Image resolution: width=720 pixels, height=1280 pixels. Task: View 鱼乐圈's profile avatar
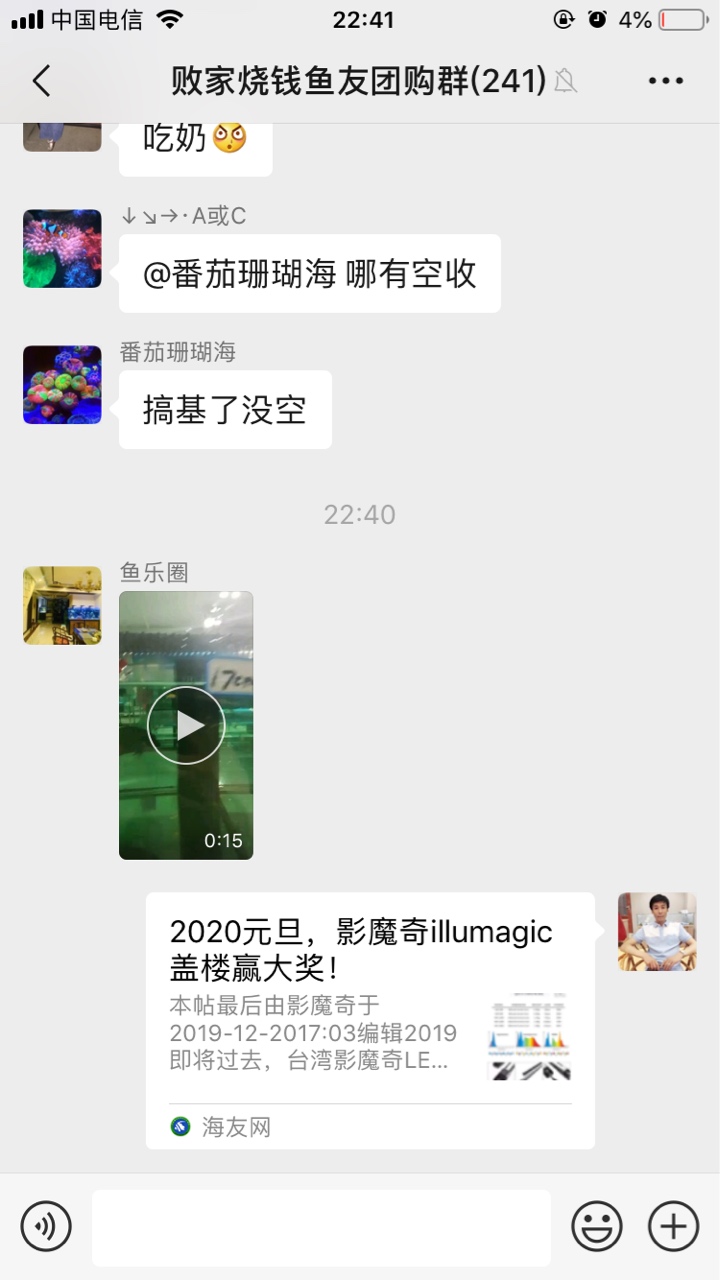coord(62,605)
